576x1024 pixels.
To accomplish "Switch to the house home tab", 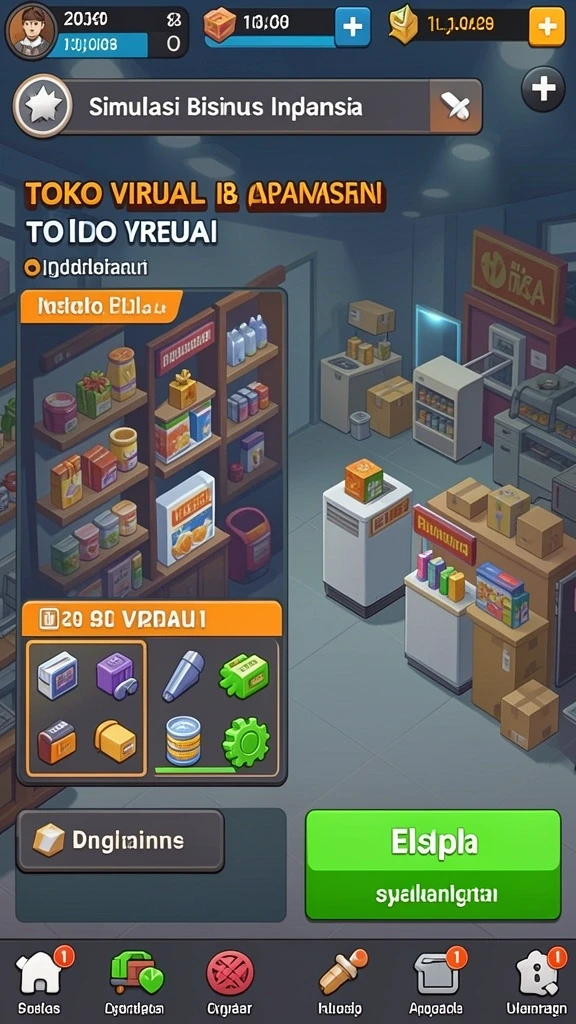I will [40, 981].
